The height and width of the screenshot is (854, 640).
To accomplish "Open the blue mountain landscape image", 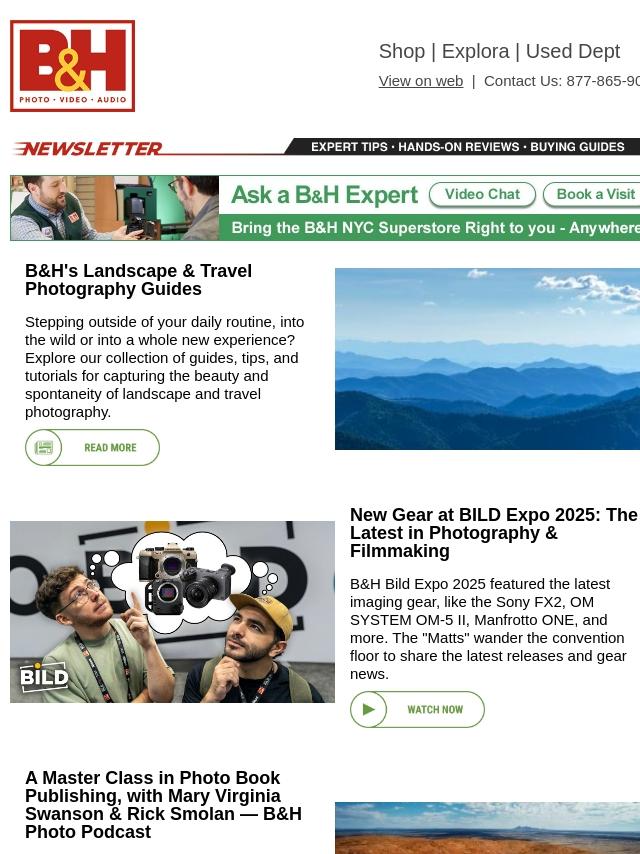I will click(487, 358).
